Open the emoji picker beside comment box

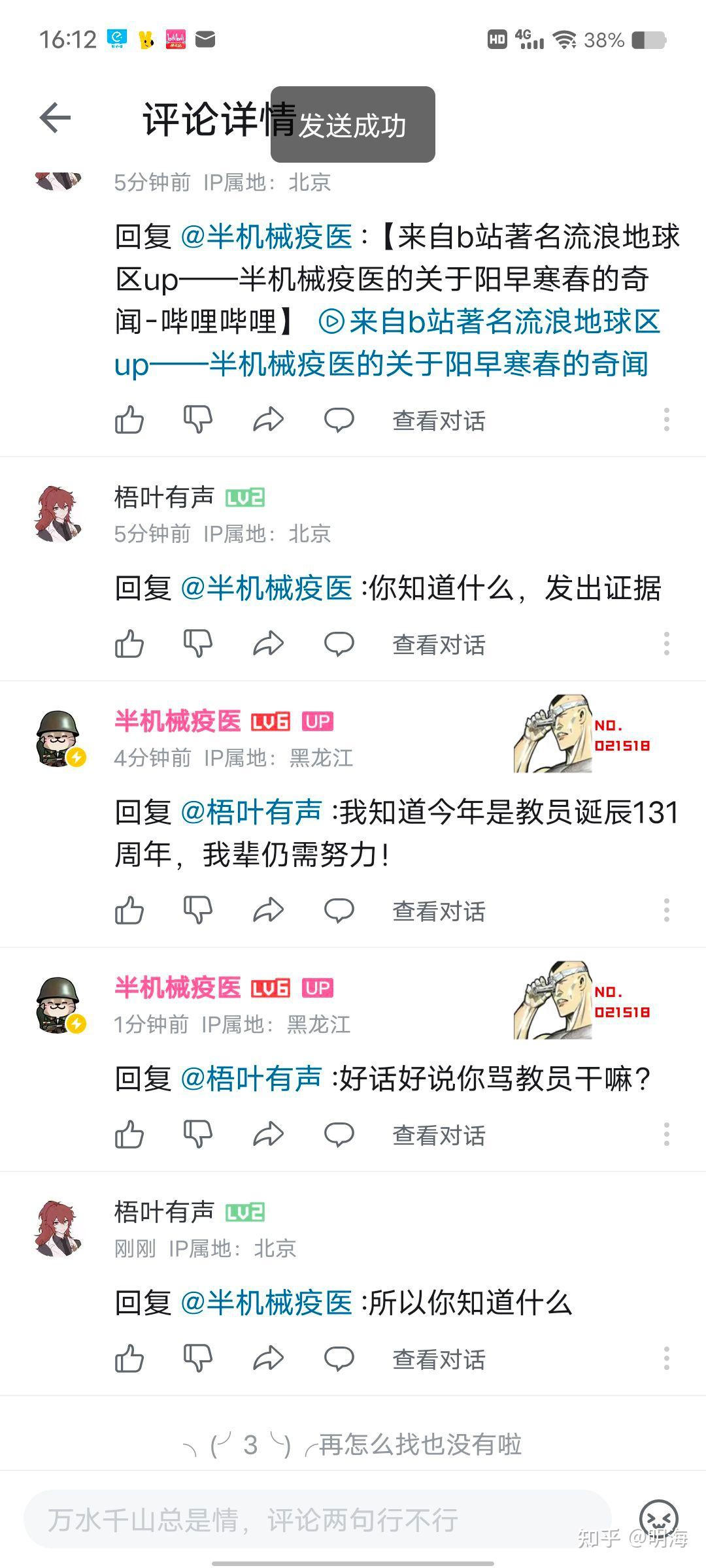658,1518
